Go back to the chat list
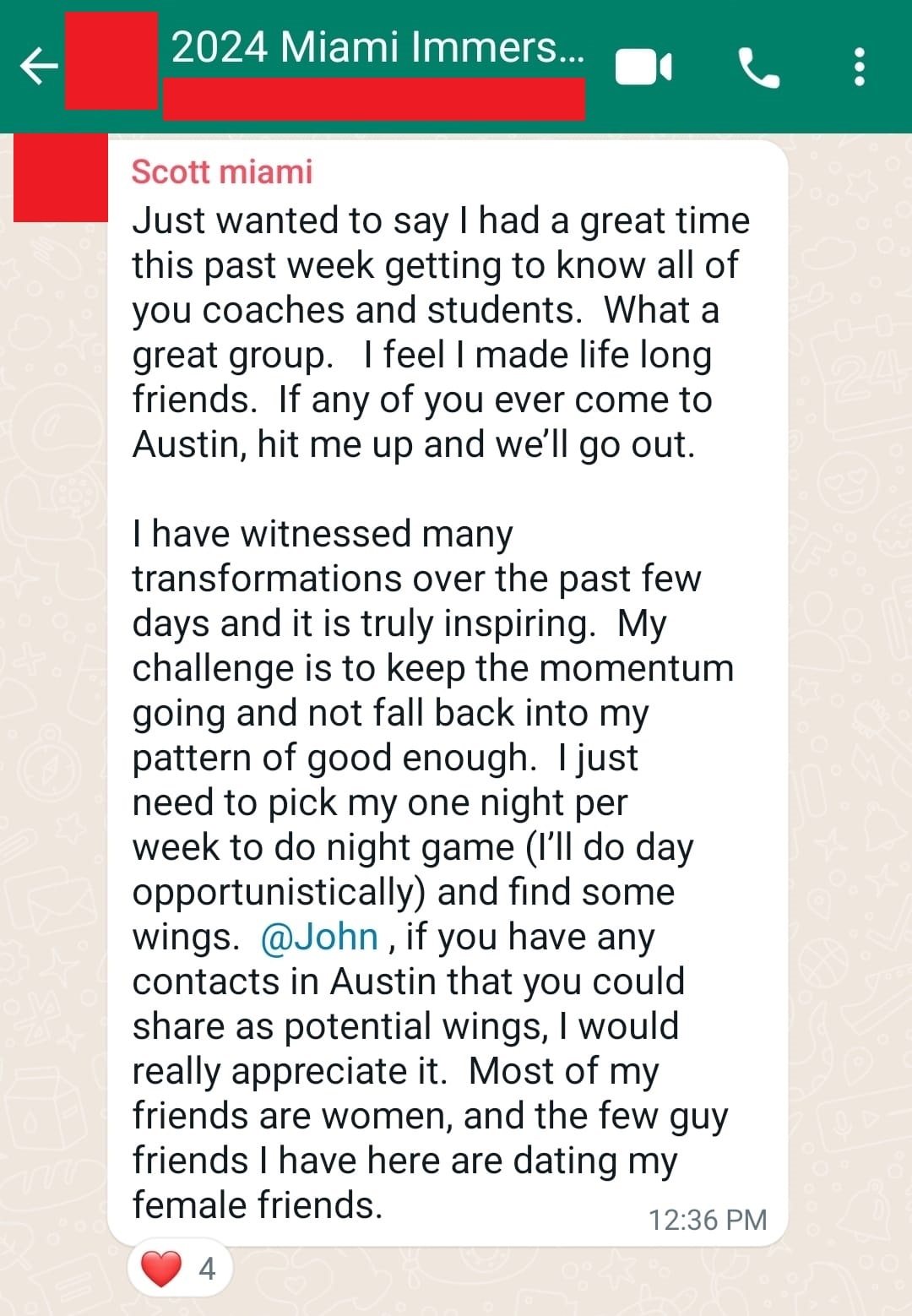Image resolution: width=912 pixels, height=1316 pixels. [x=39, y=66]
